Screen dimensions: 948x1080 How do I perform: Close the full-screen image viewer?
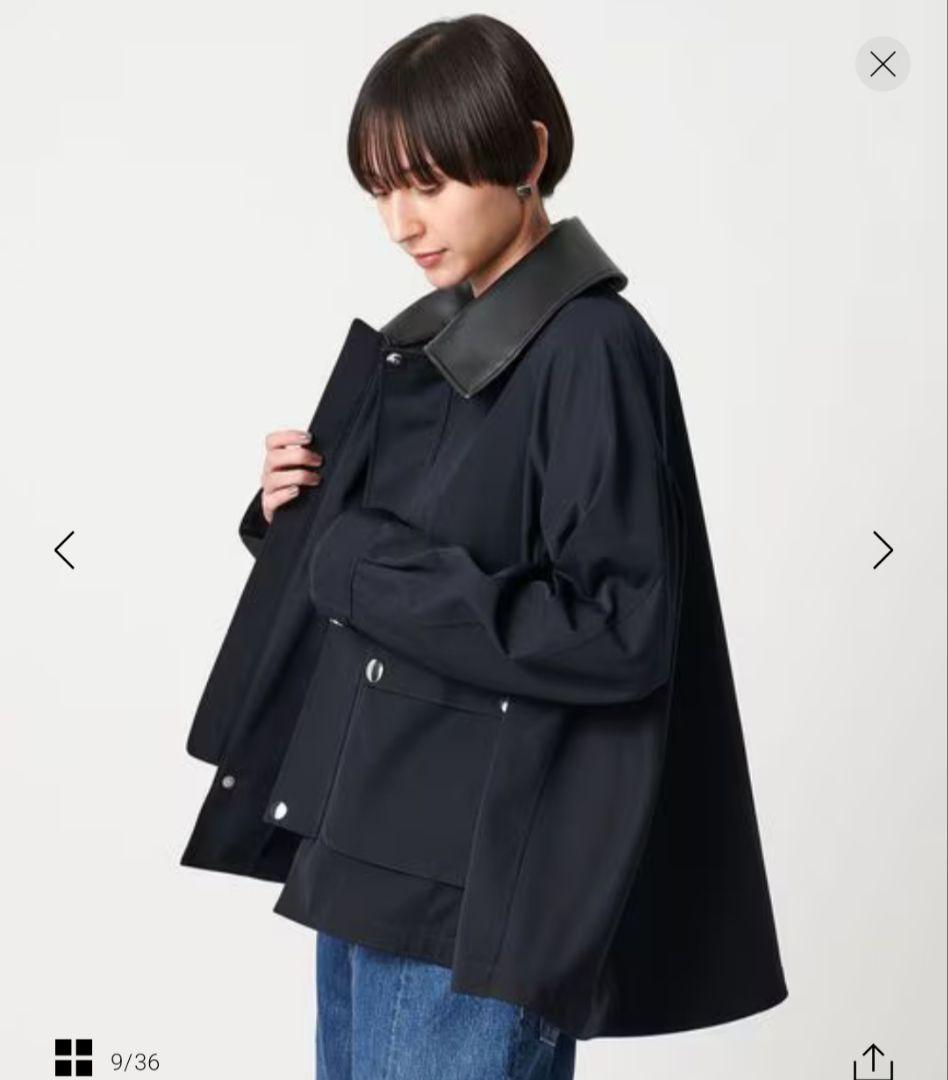tap(882, 65)
